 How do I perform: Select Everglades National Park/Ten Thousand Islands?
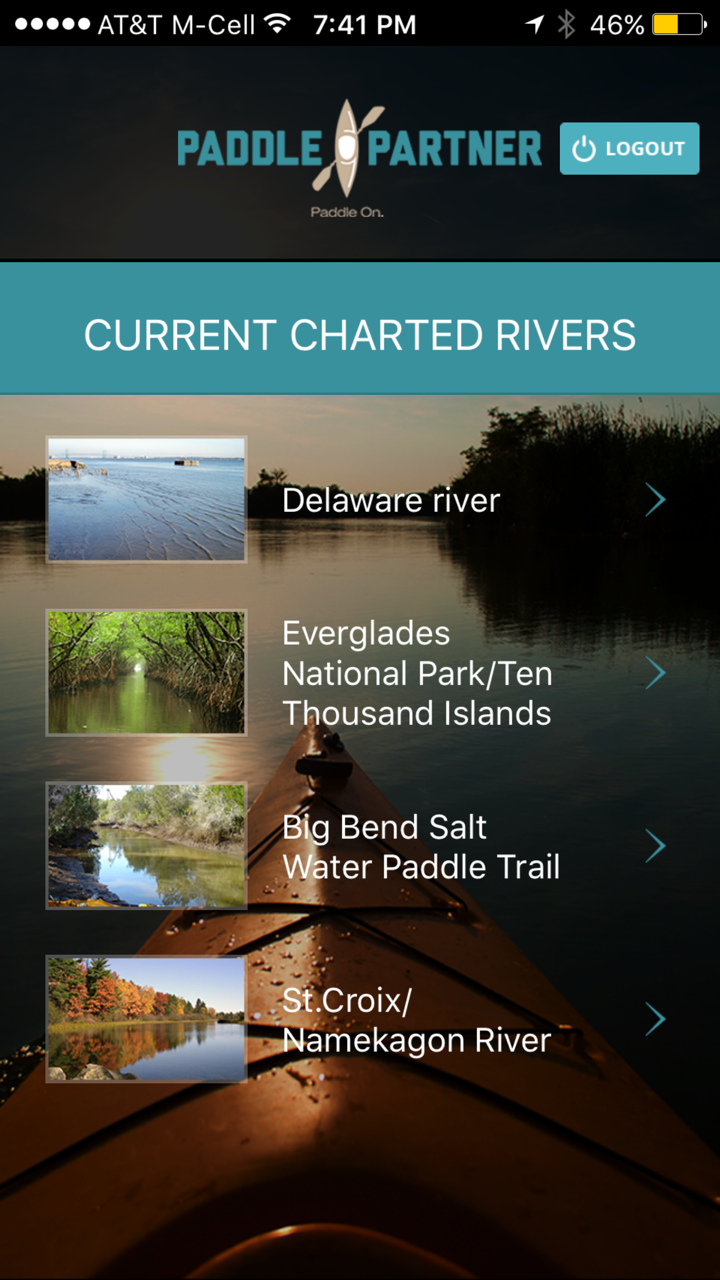416,673
